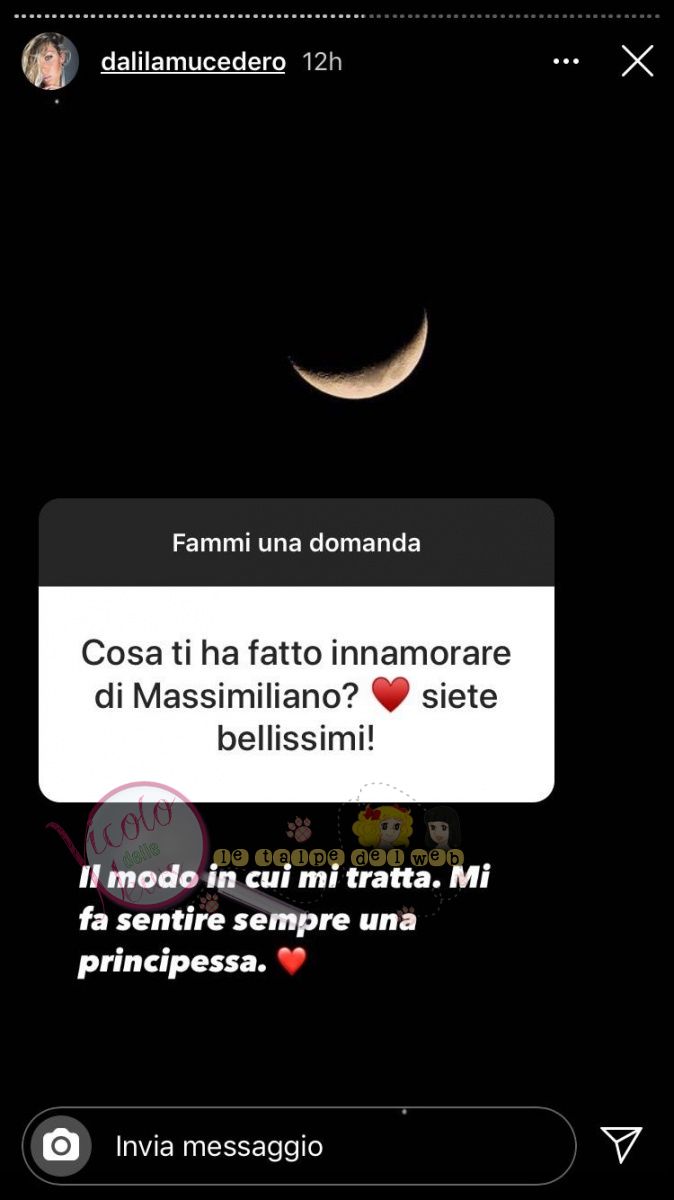Open the camera next to message field
This screenshot has width=674, height=1200.
tap(61, 1145)
